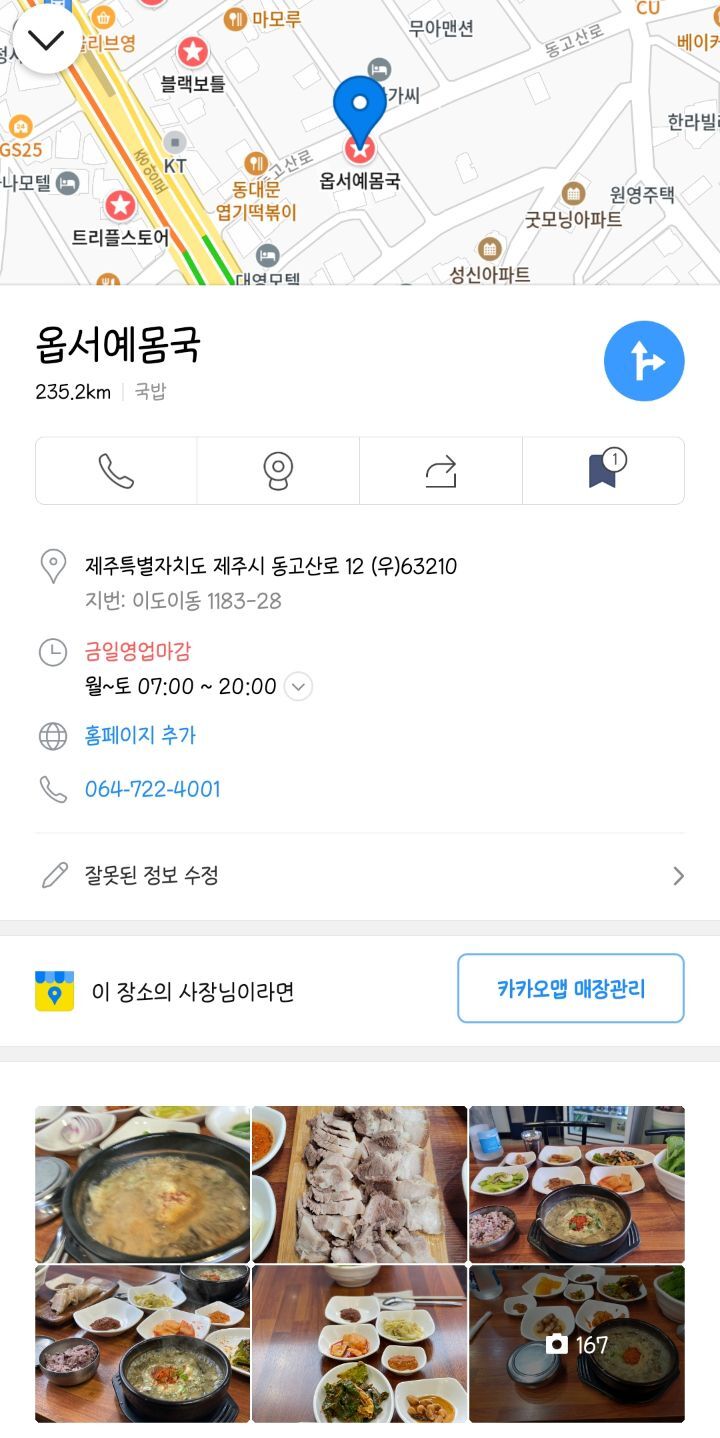
Task: Share this place
Action: click(x=441, y=470)
